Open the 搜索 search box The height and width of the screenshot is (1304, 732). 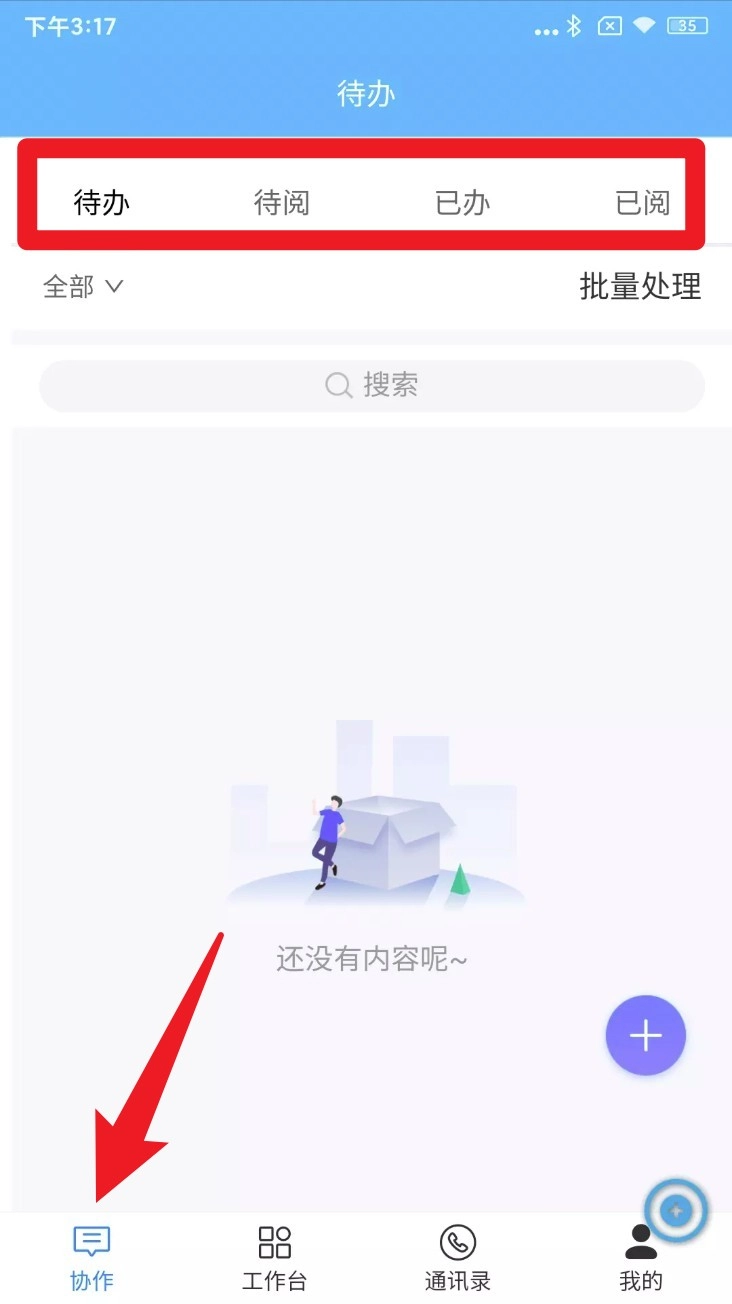pos(372,385)
